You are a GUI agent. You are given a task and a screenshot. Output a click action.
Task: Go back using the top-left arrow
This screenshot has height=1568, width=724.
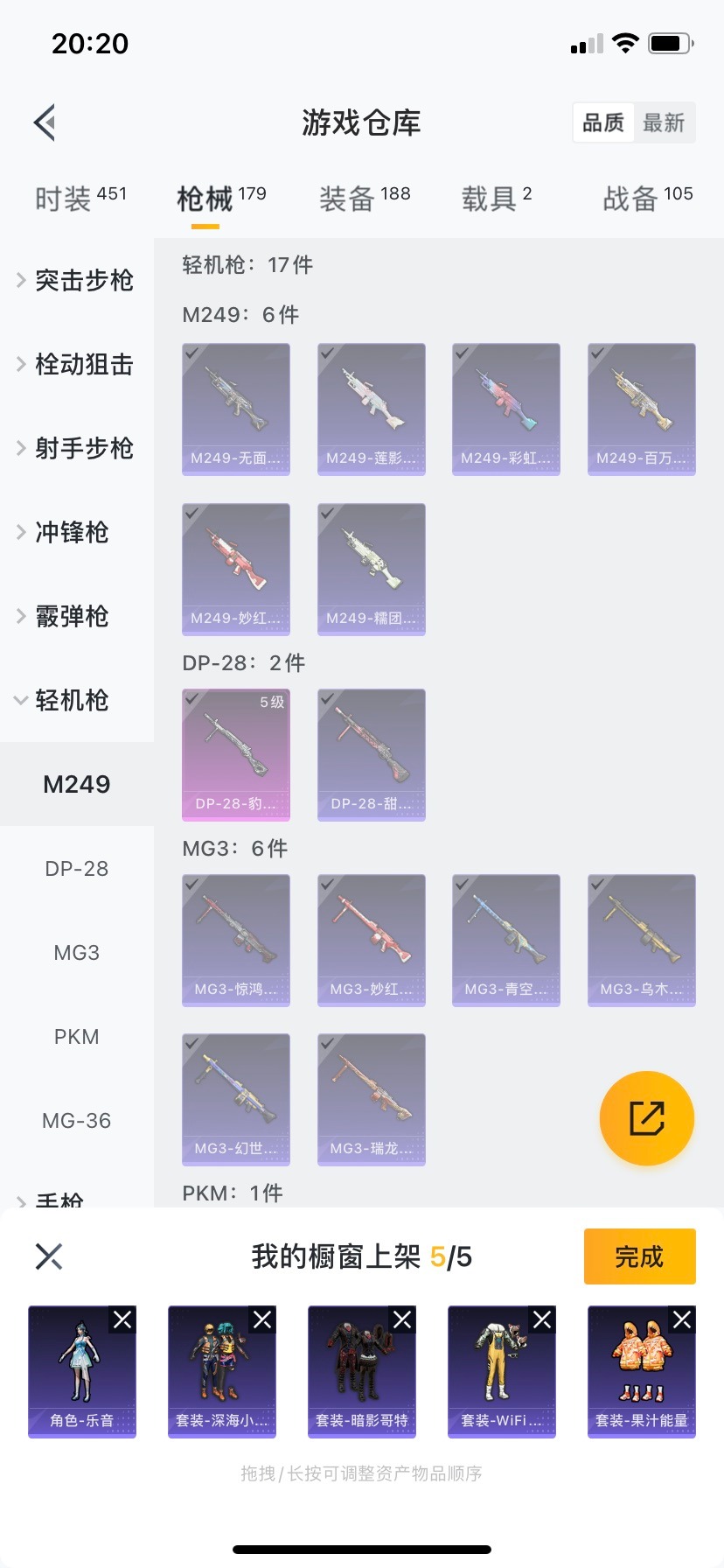45,122
